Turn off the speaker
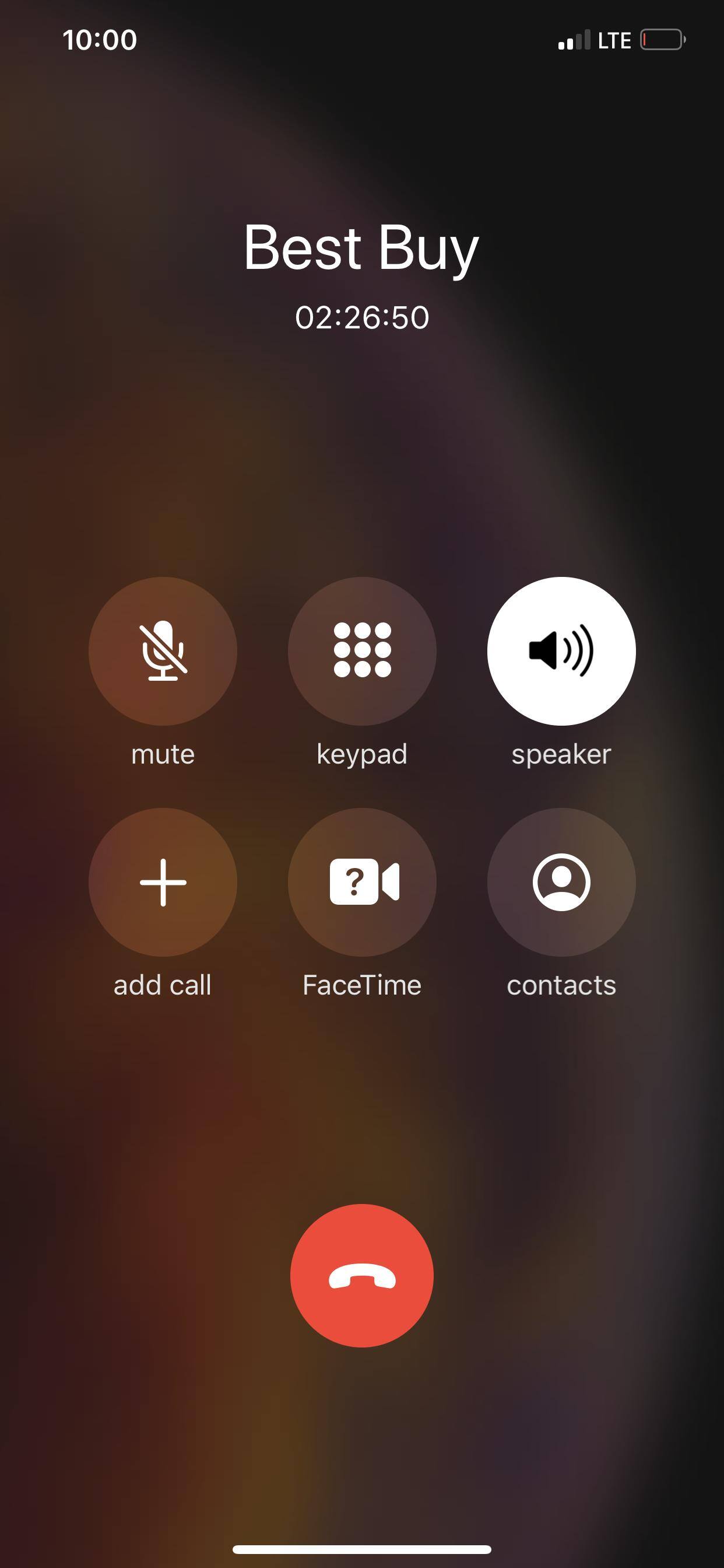 (561, 650)
